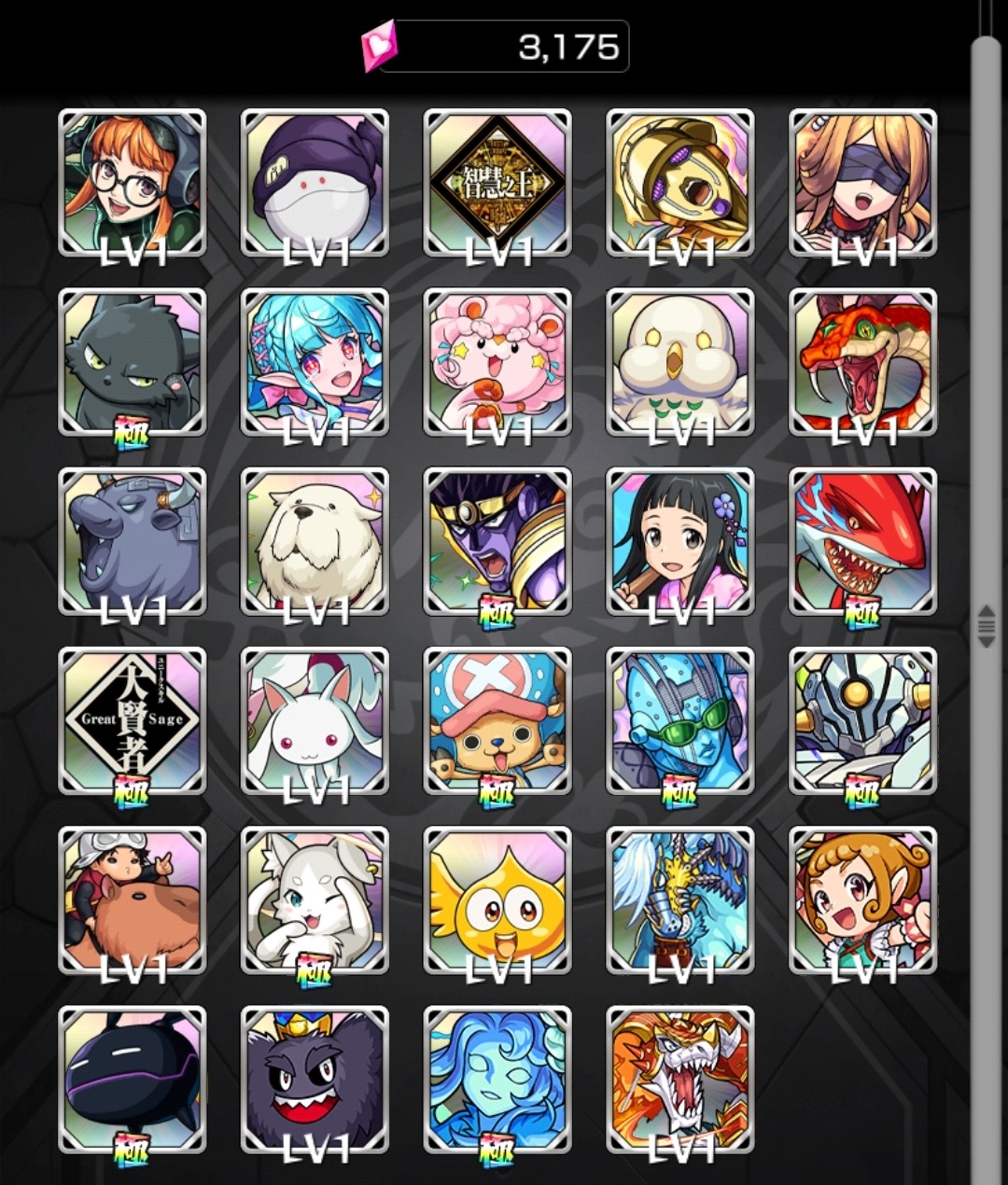
Task: Select the orange-haired girl with glasses
Action: pos(132,182)
